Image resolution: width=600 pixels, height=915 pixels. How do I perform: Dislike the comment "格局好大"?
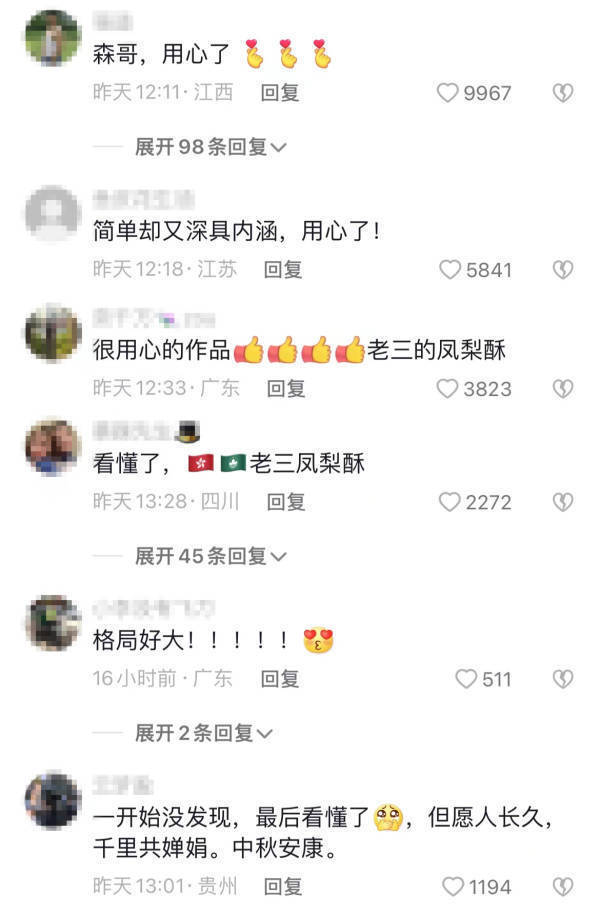[562, 679]
